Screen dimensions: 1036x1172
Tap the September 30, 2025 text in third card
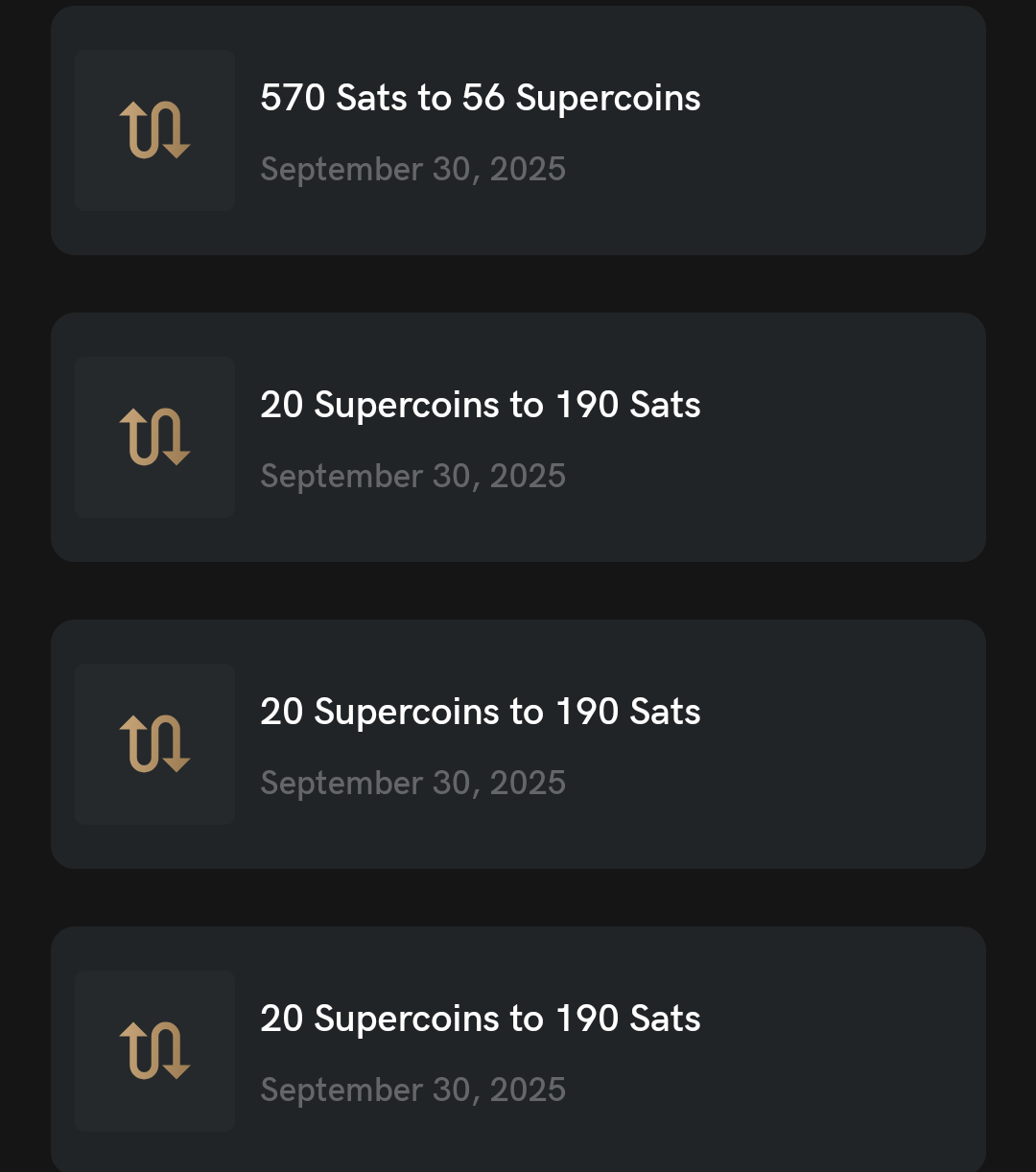(412, 783)
